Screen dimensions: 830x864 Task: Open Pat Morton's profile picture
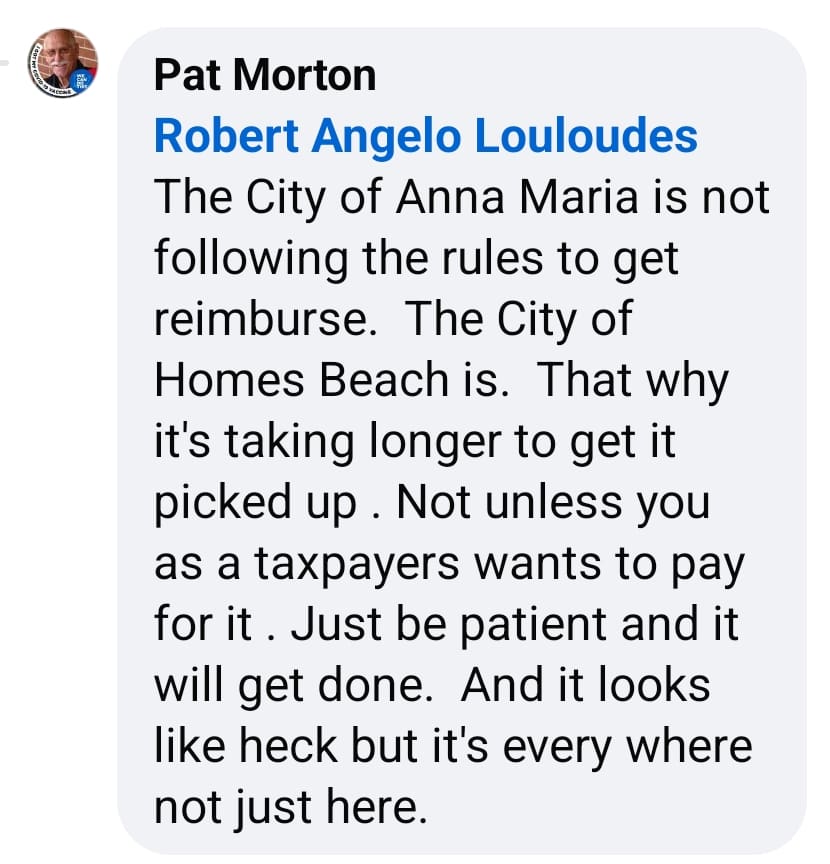click(x=63, y=63)
